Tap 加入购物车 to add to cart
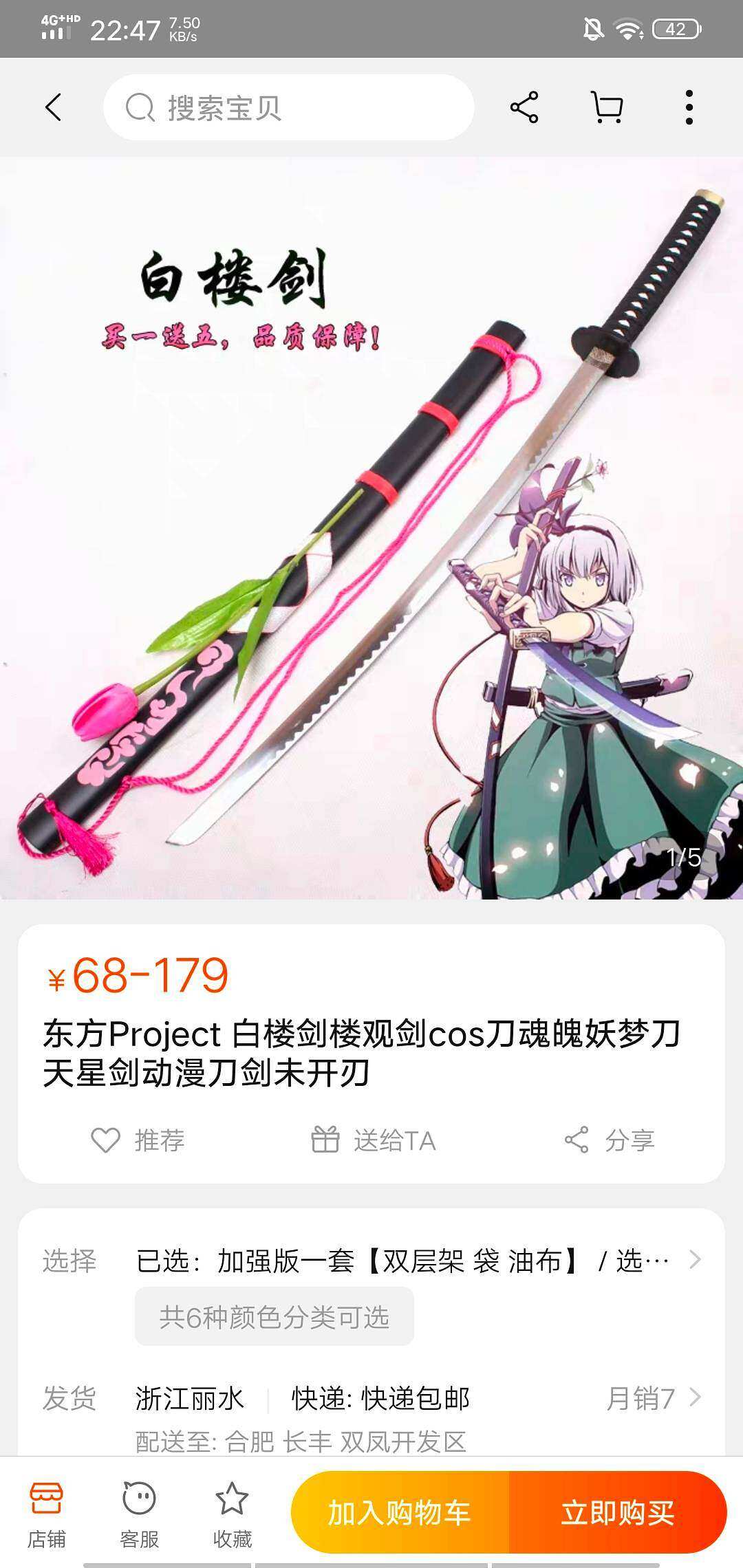Screen dimensions: 743x1568 pos(400,1512)
